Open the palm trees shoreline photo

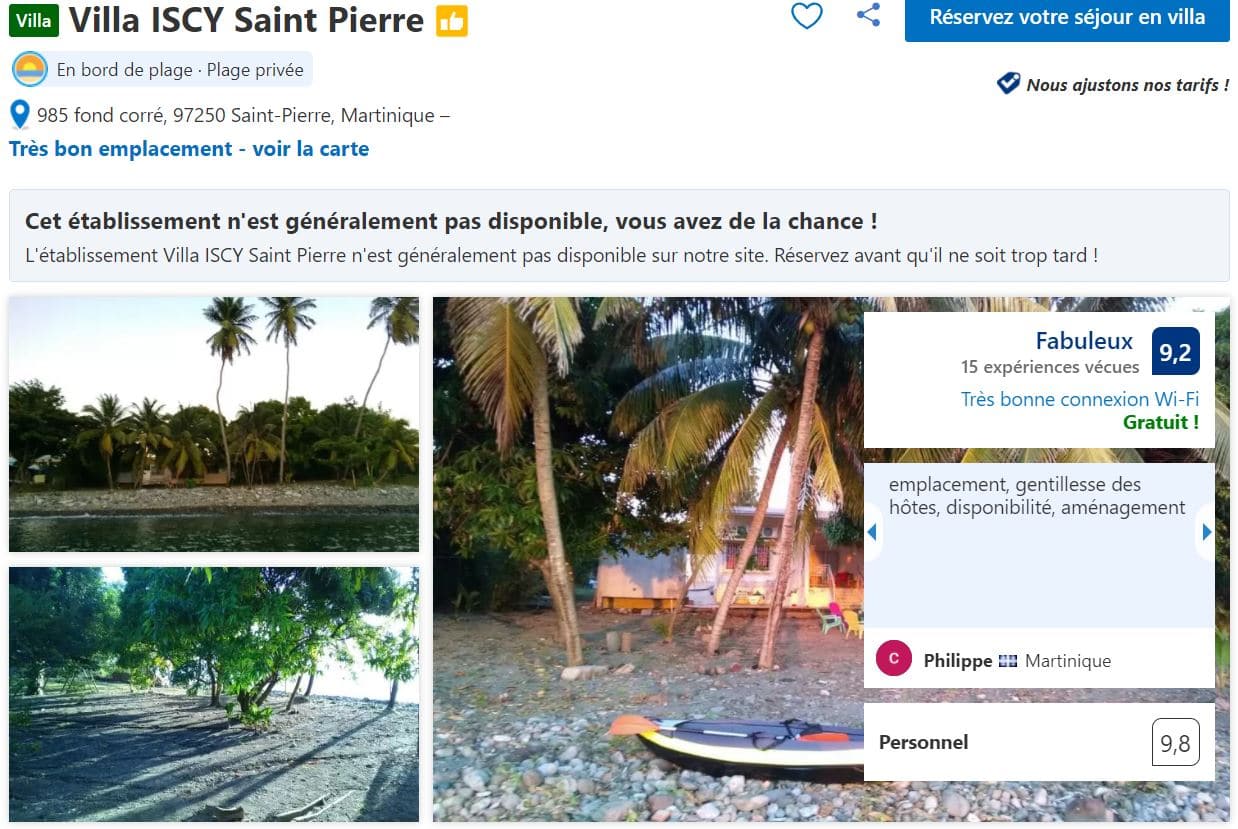point(214,424)
